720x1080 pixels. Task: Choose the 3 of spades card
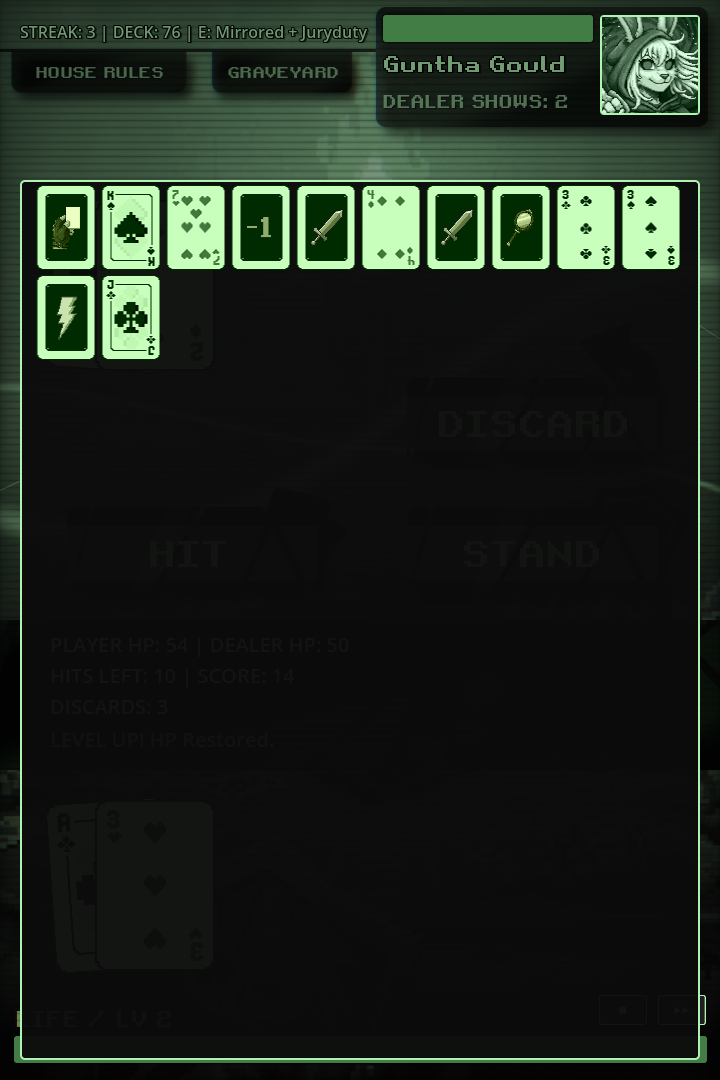[x=651, y=228]
